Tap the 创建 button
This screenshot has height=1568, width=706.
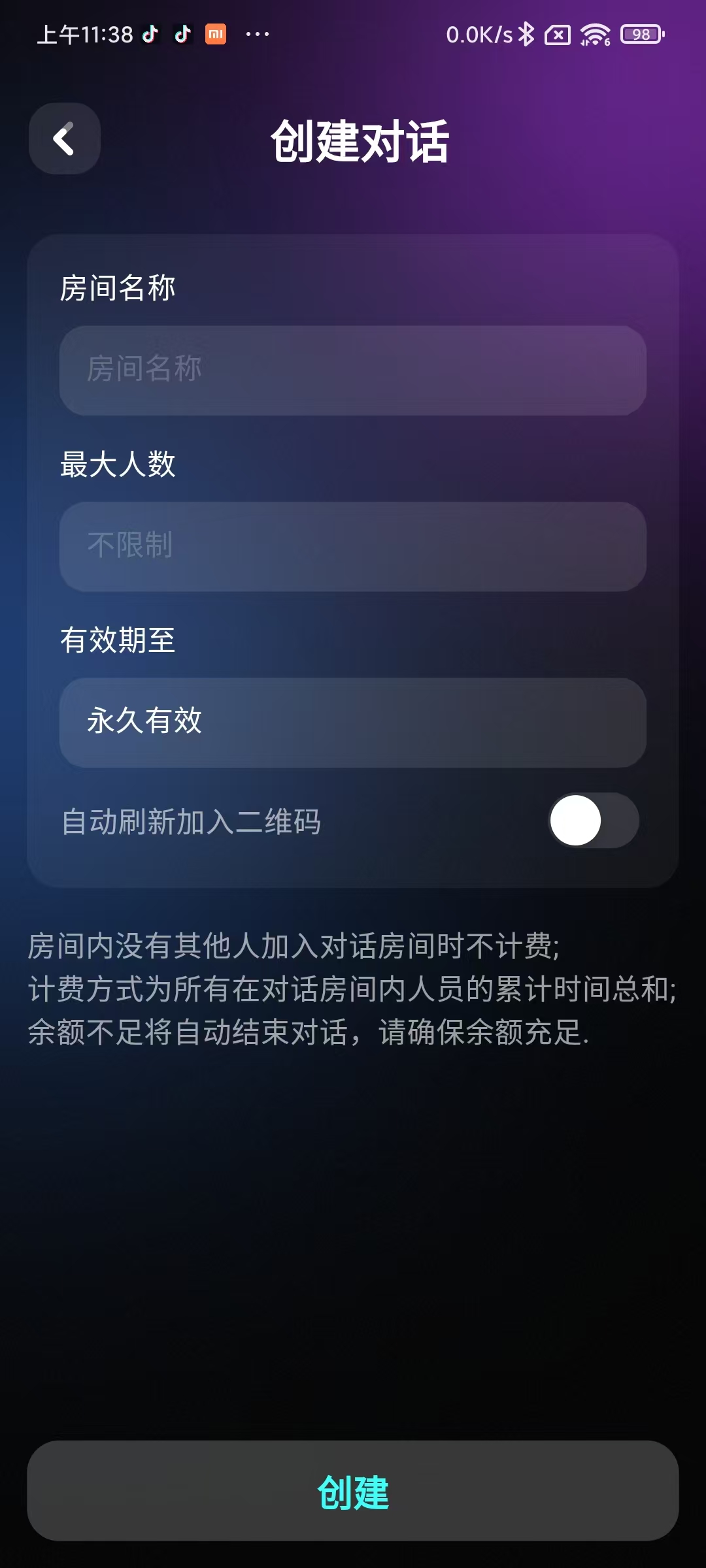coord(353,1491)
